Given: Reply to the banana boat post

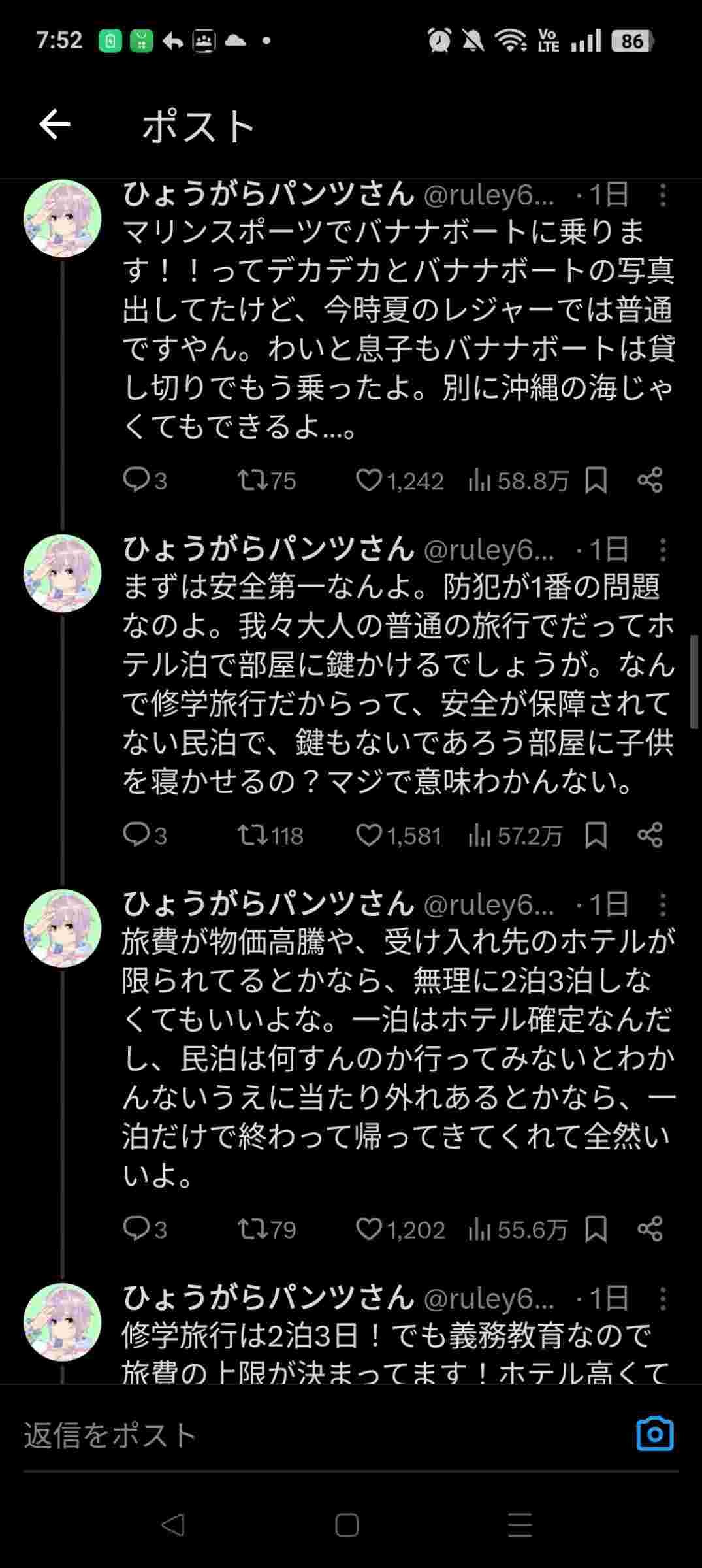Looking at the screenshot, I should [136, 481].
